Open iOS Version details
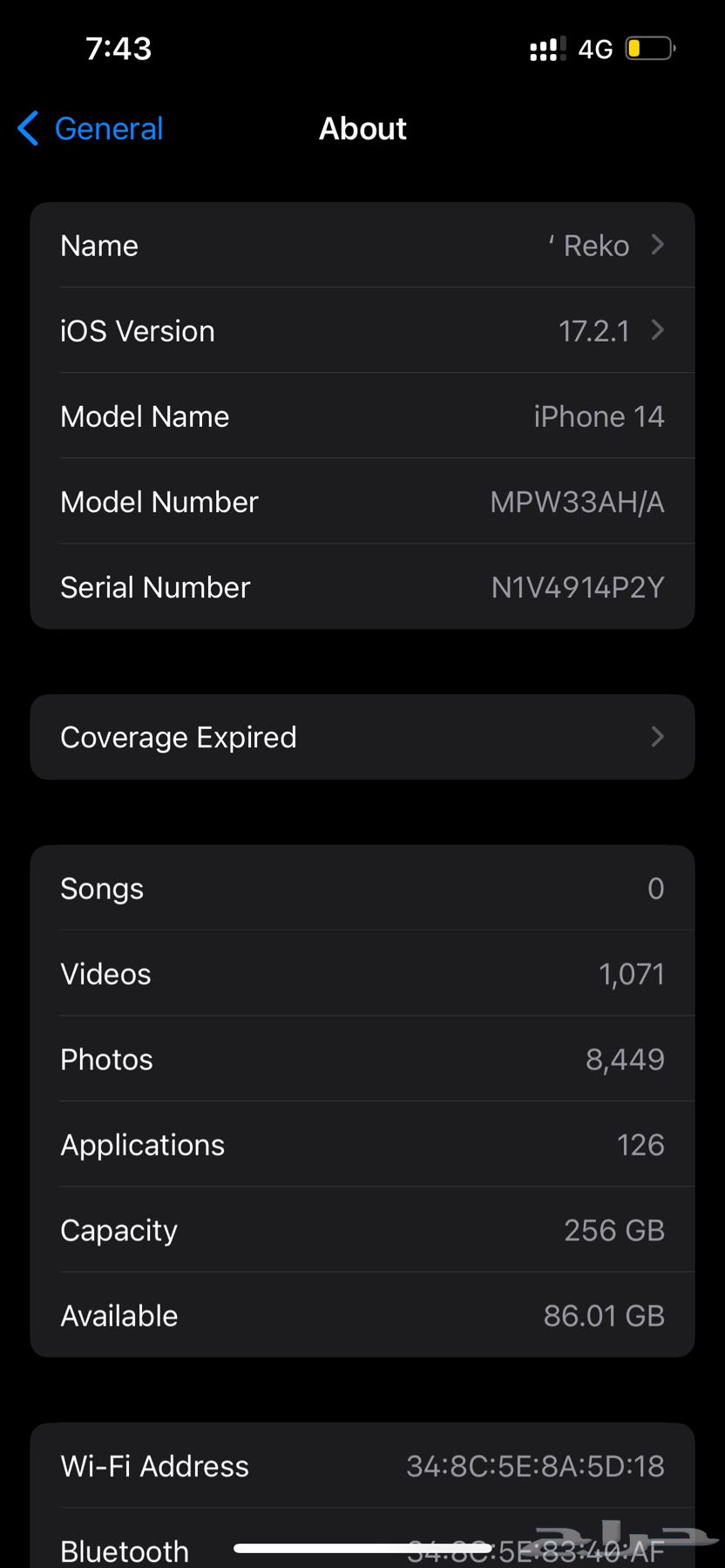The image size is (725, 1568). [x=362, y=331]
